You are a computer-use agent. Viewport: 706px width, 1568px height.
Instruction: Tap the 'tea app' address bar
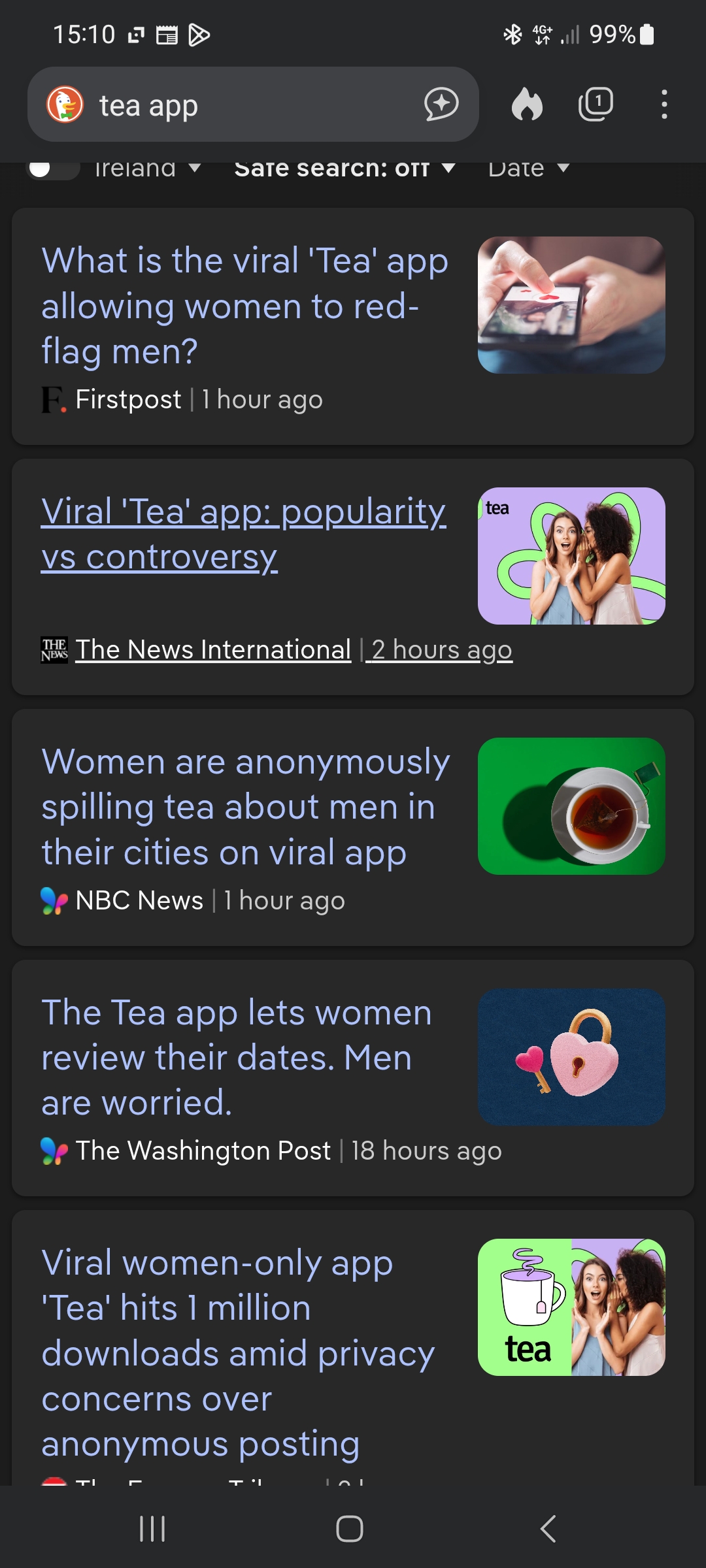252,105
